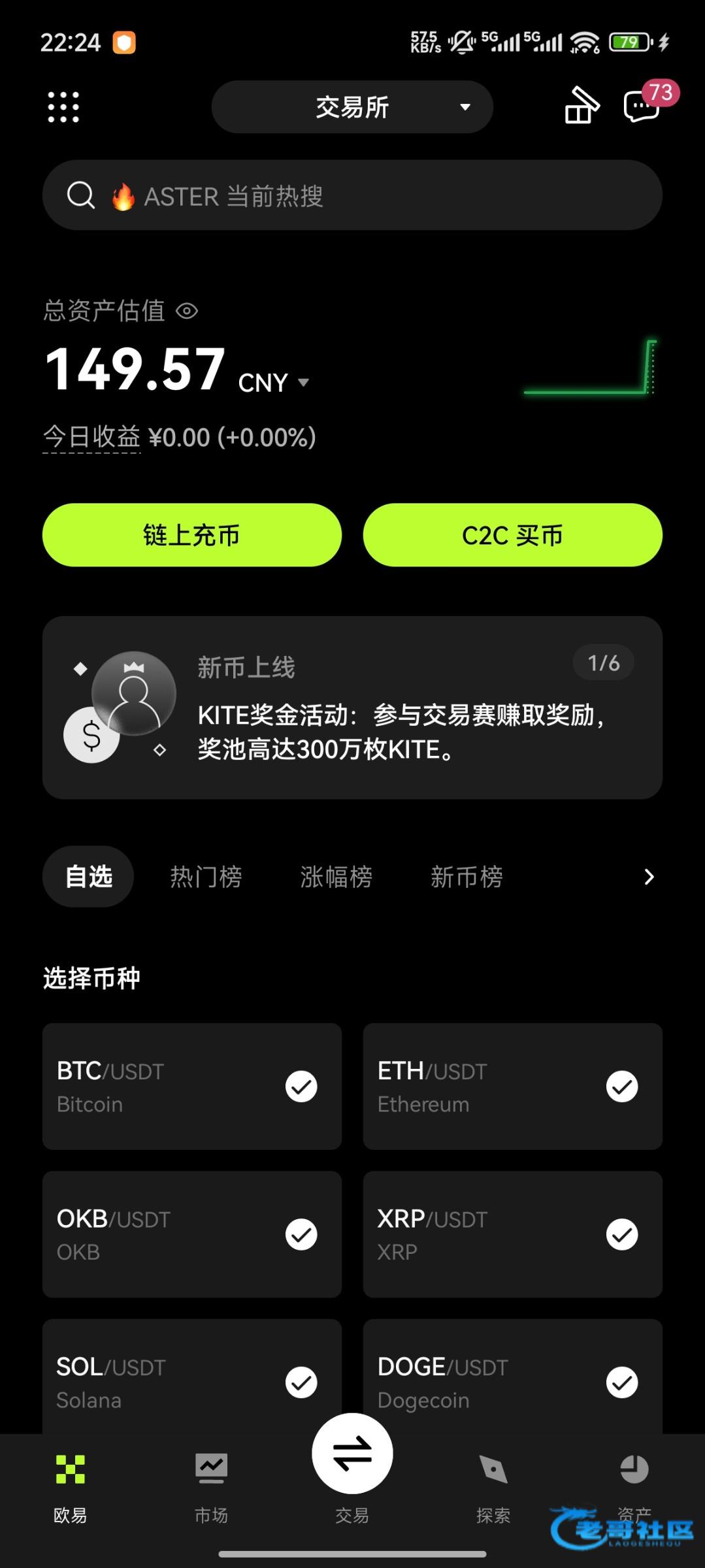705x1568 pixels.
Task: Open the messages icon with 73 badge
Action: (642, 105)
